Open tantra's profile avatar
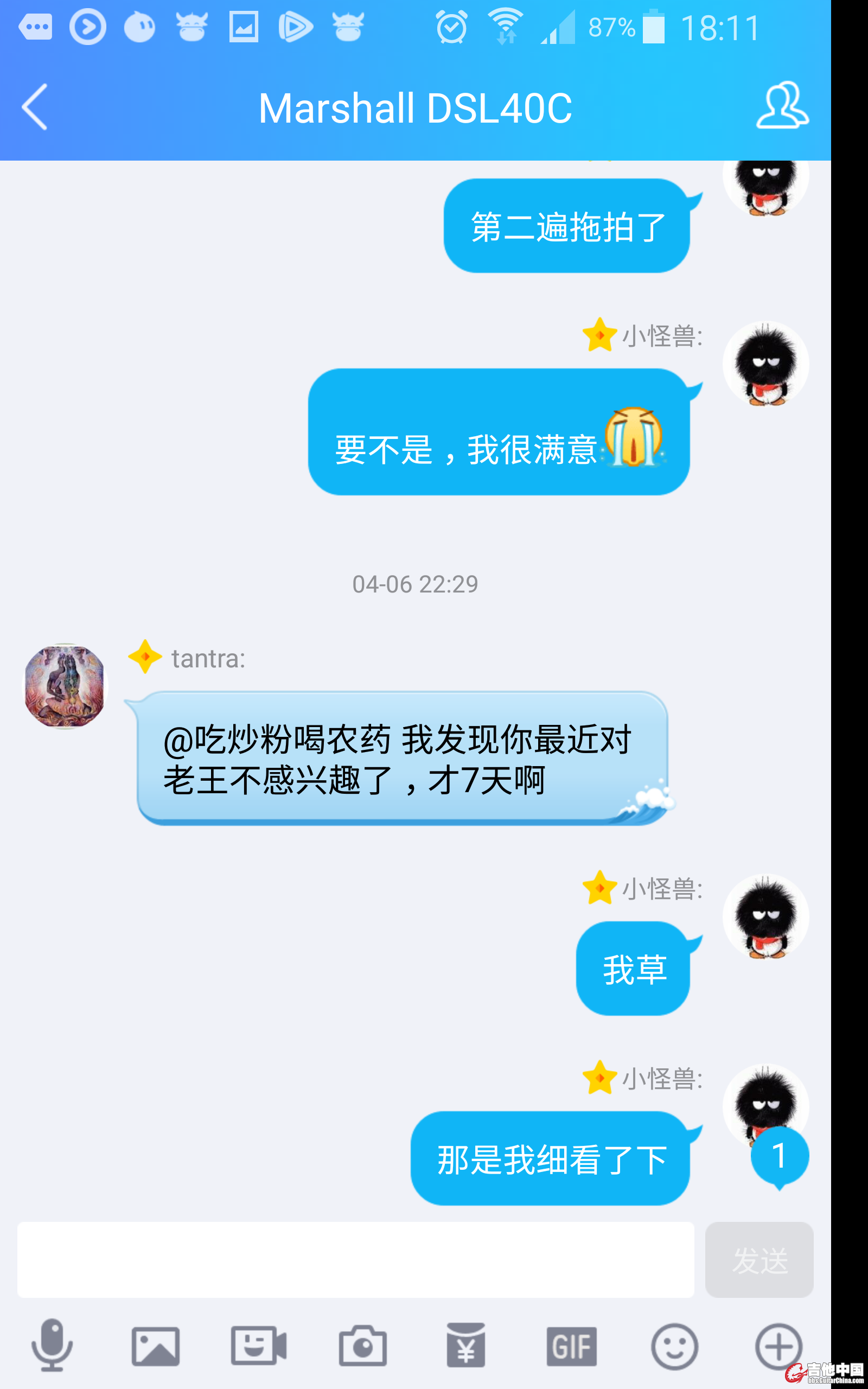 point(66,686)
